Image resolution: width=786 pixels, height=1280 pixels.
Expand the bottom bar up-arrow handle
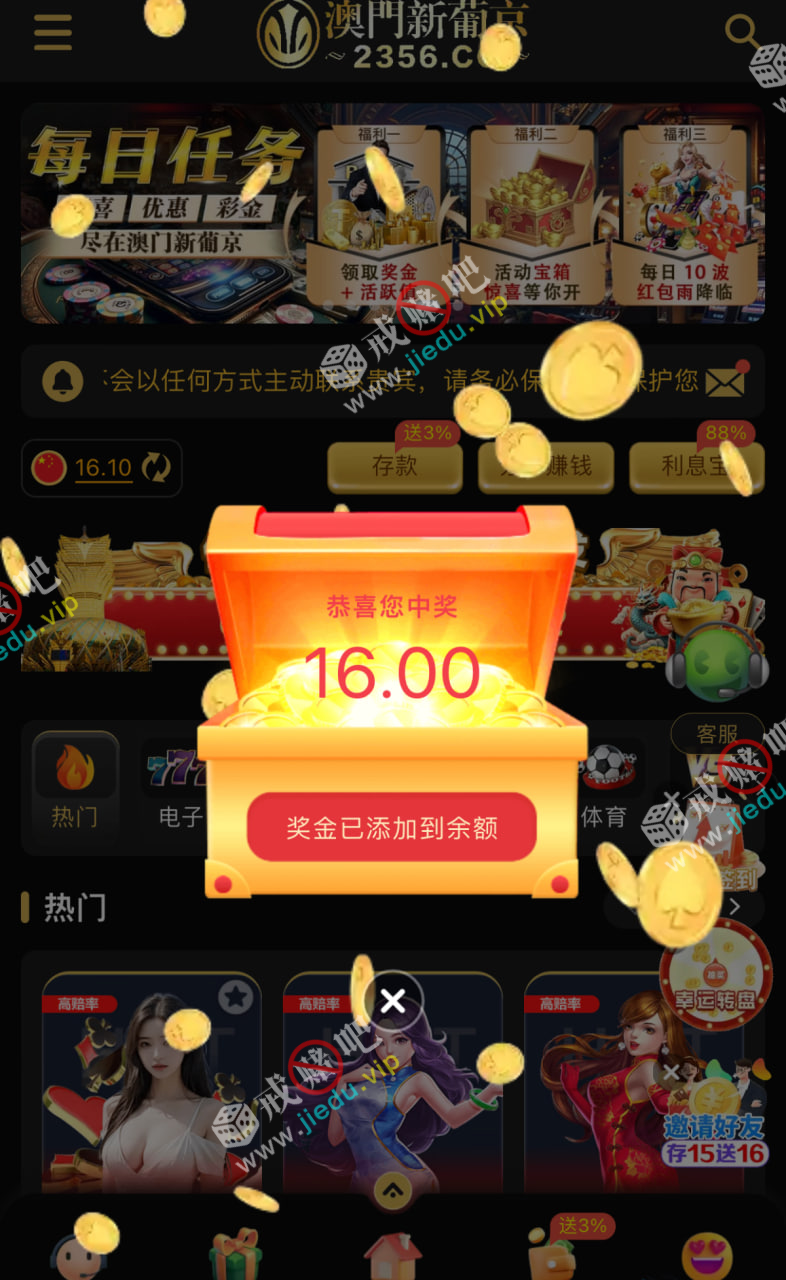click(393, 1190)
